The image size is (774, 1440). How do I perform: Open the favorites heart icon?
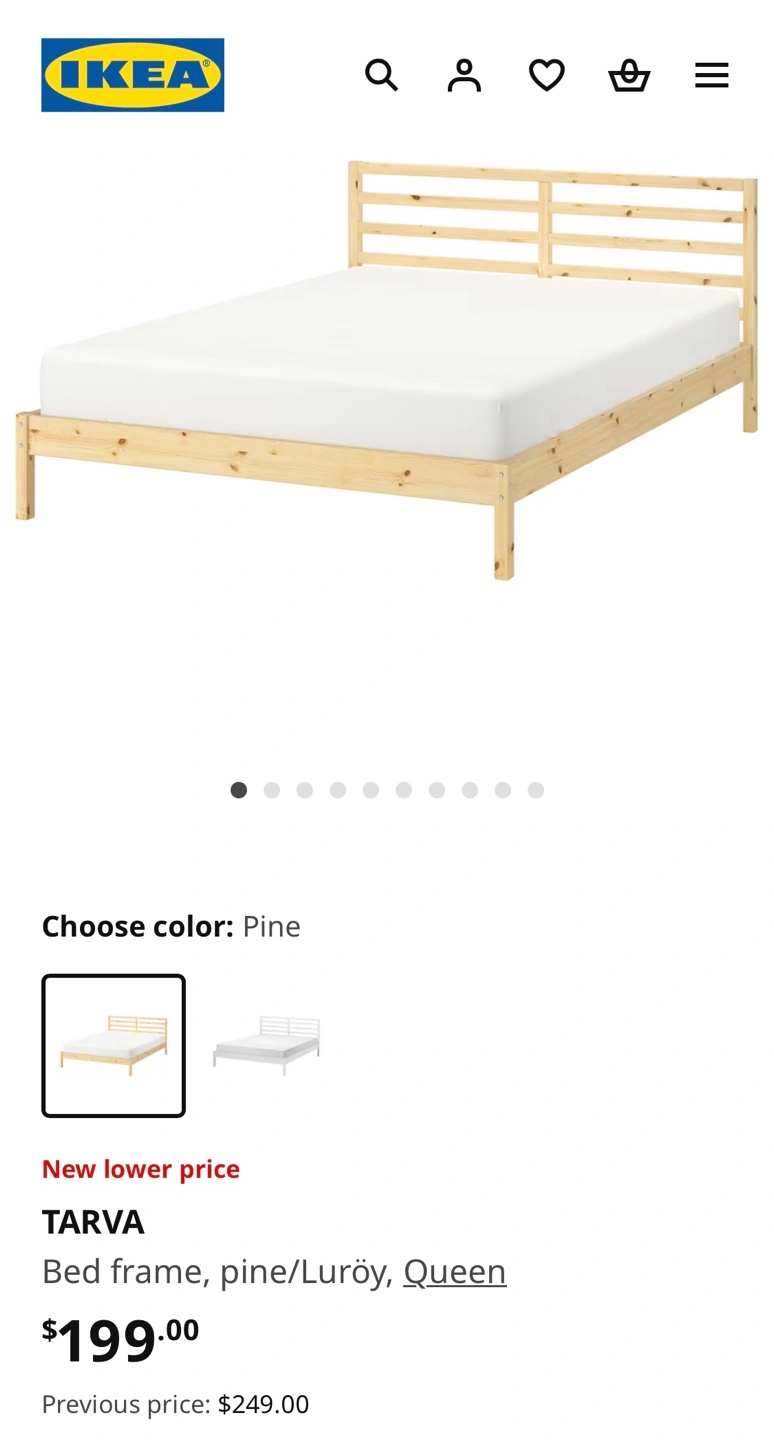(x=547, y=75)
